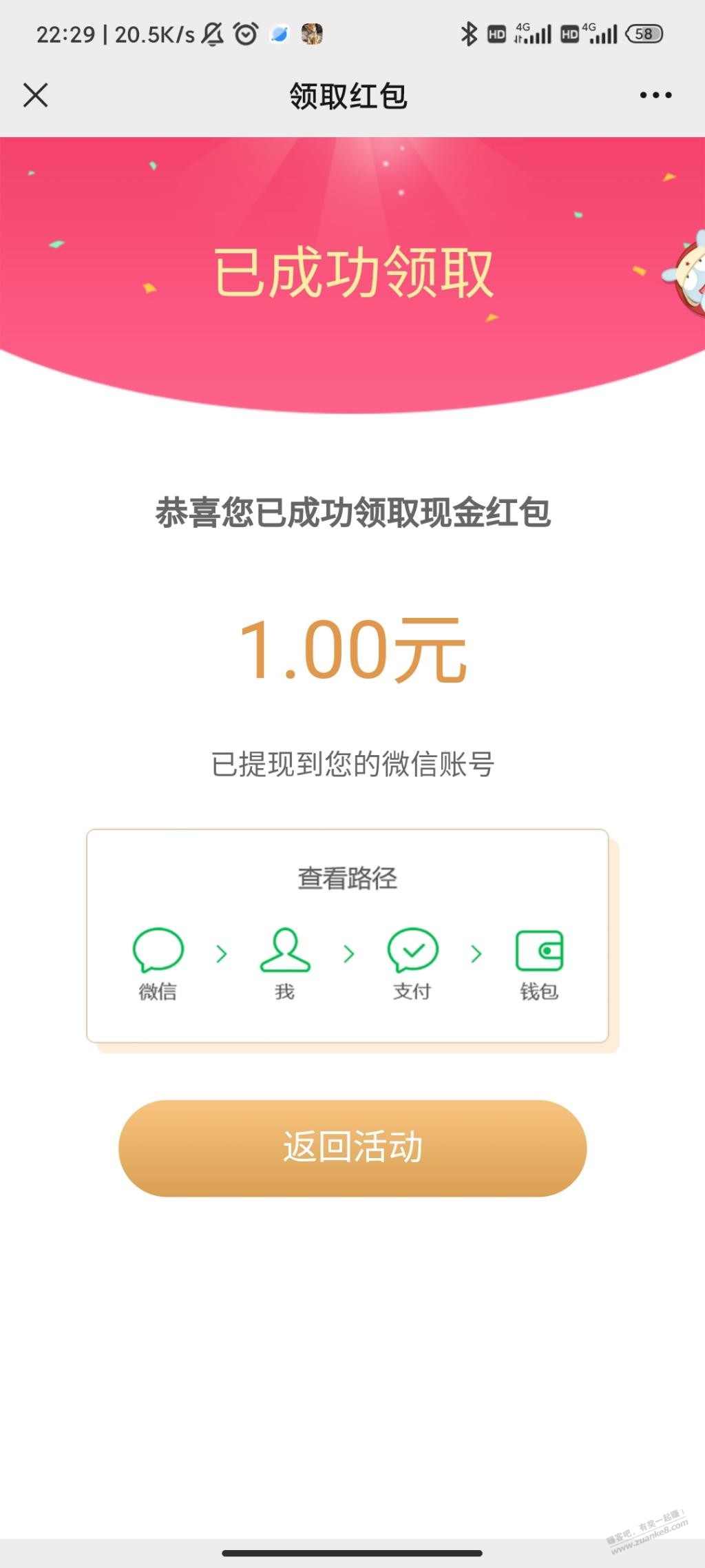This screenshot has width=705, height=1568.
Task: Close the 领取红包 page
Action: click(36, 95)
